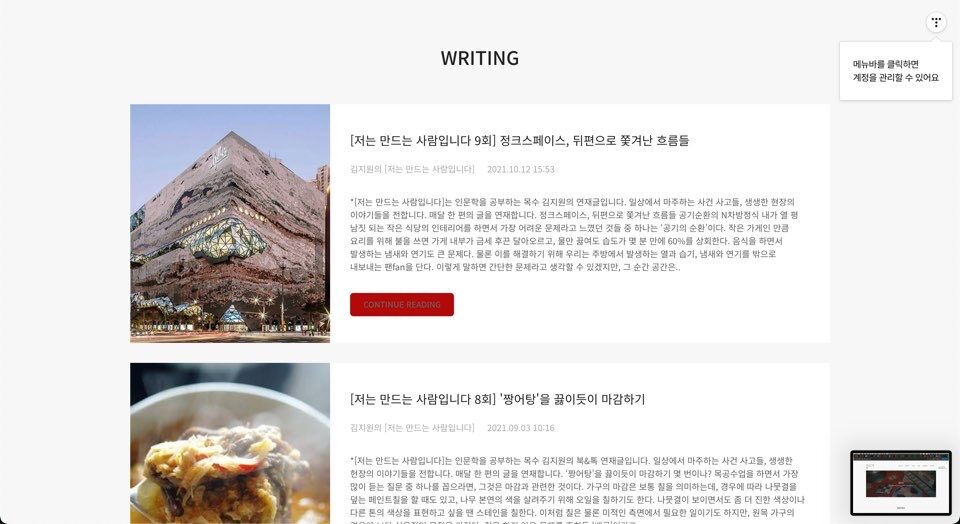The width and height of the screenshot is (960, 524).
Task: Open the building photo of the 9회 post
Action: point(230,223)
